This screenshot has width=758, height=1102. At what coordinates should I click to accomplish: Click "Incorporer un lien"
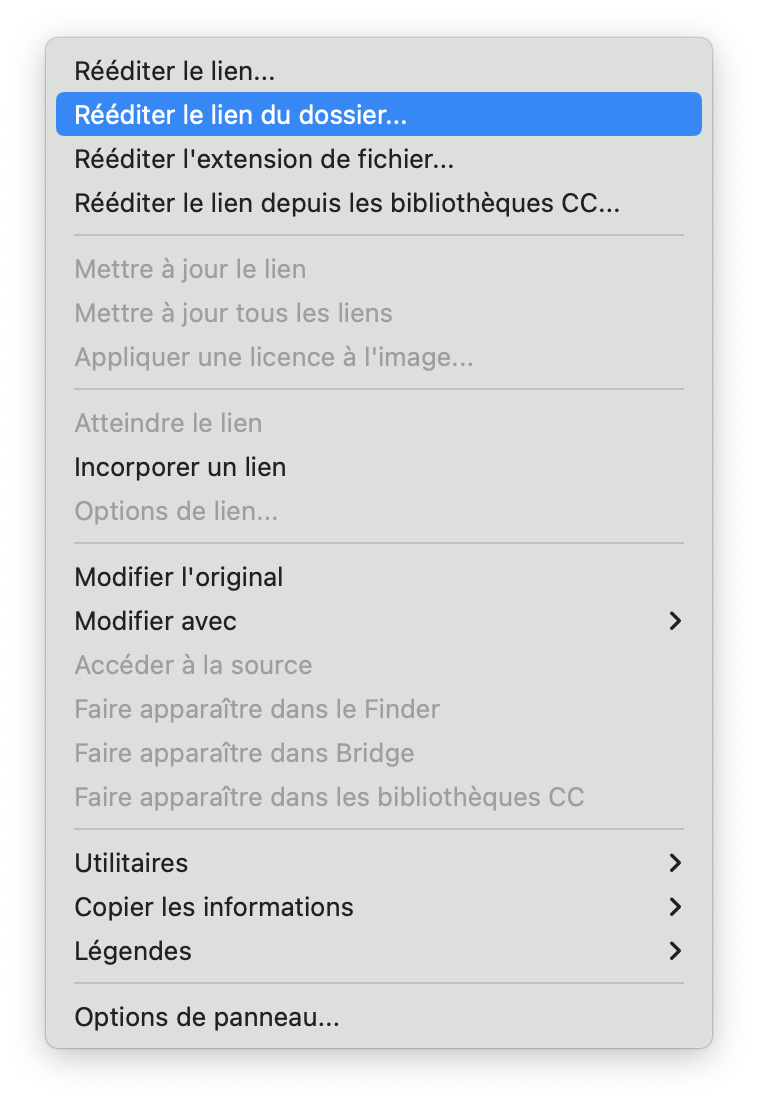[180, 467]
